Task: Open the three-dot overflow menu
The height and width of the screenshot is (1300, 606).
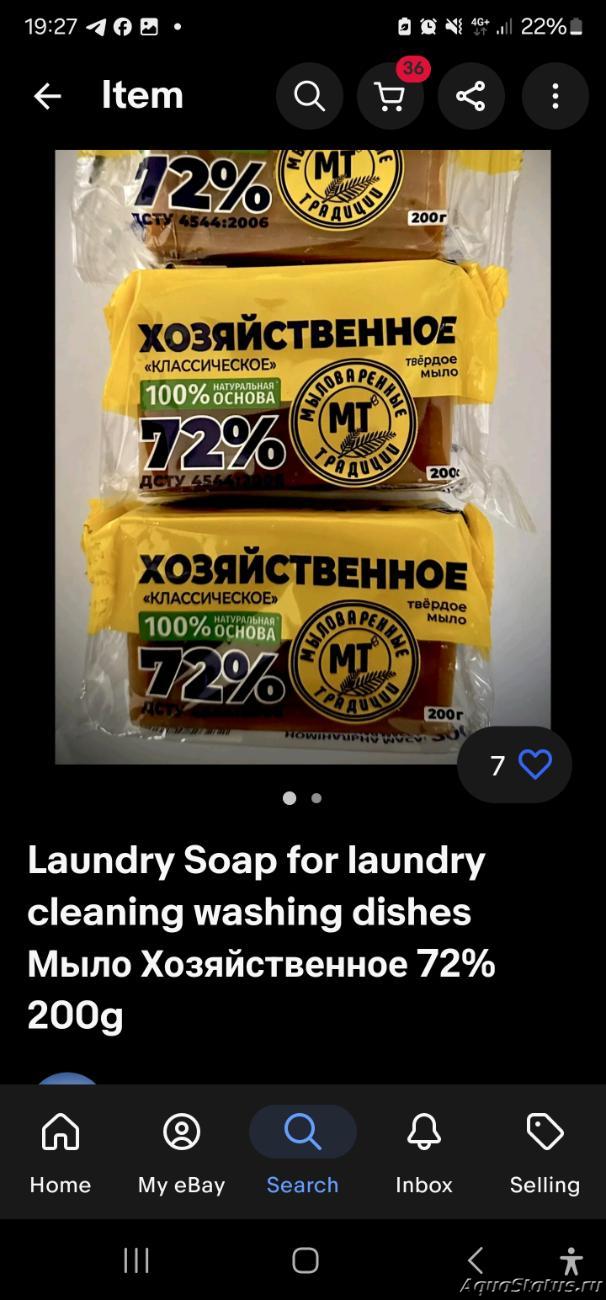Action: 555,96
